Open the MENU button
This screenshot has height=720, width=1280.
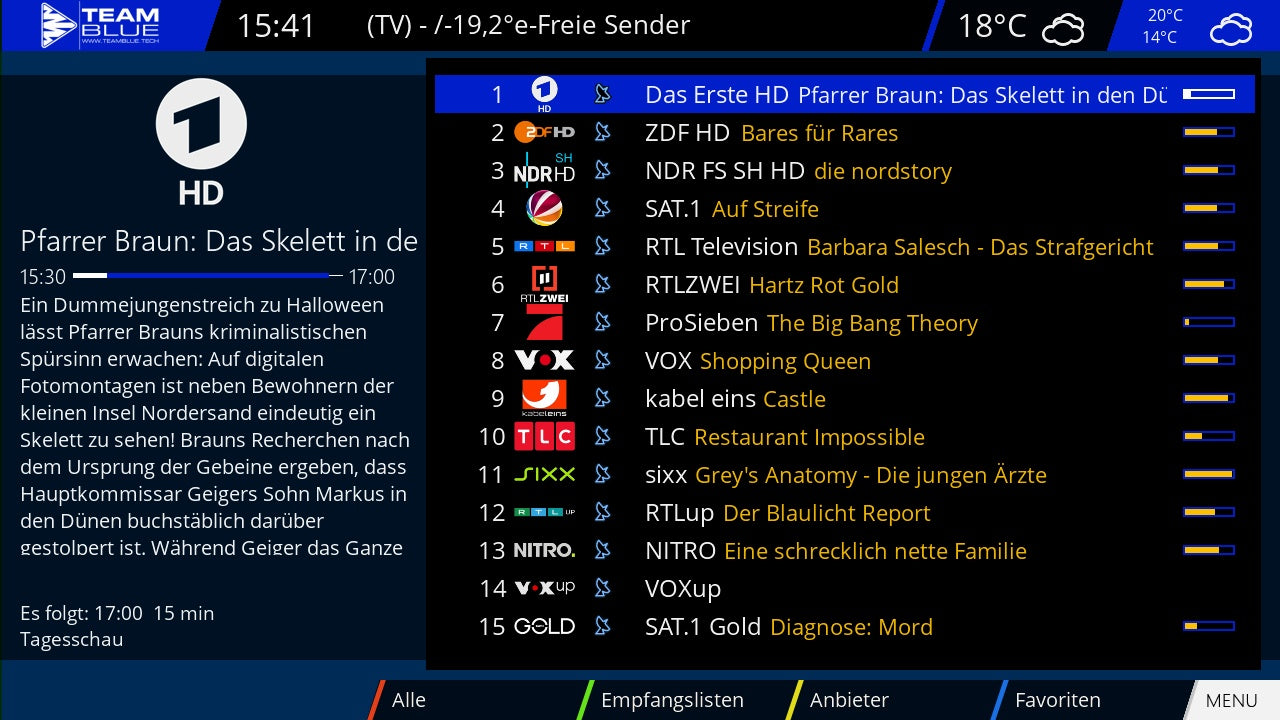(x=1231, y=700)
